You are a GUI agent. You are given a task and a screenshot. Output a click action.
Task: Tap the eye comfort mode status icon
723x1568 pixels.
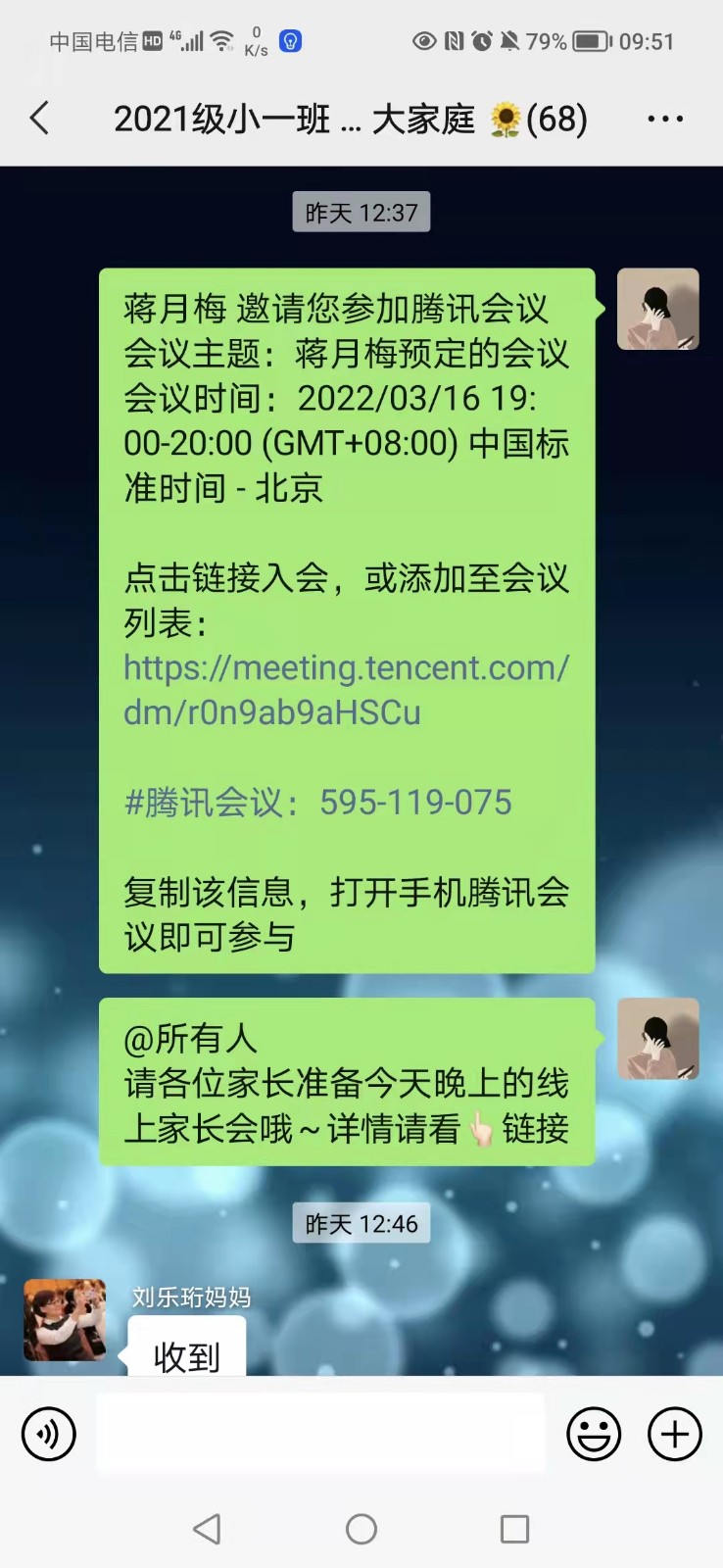click(423, 41)
